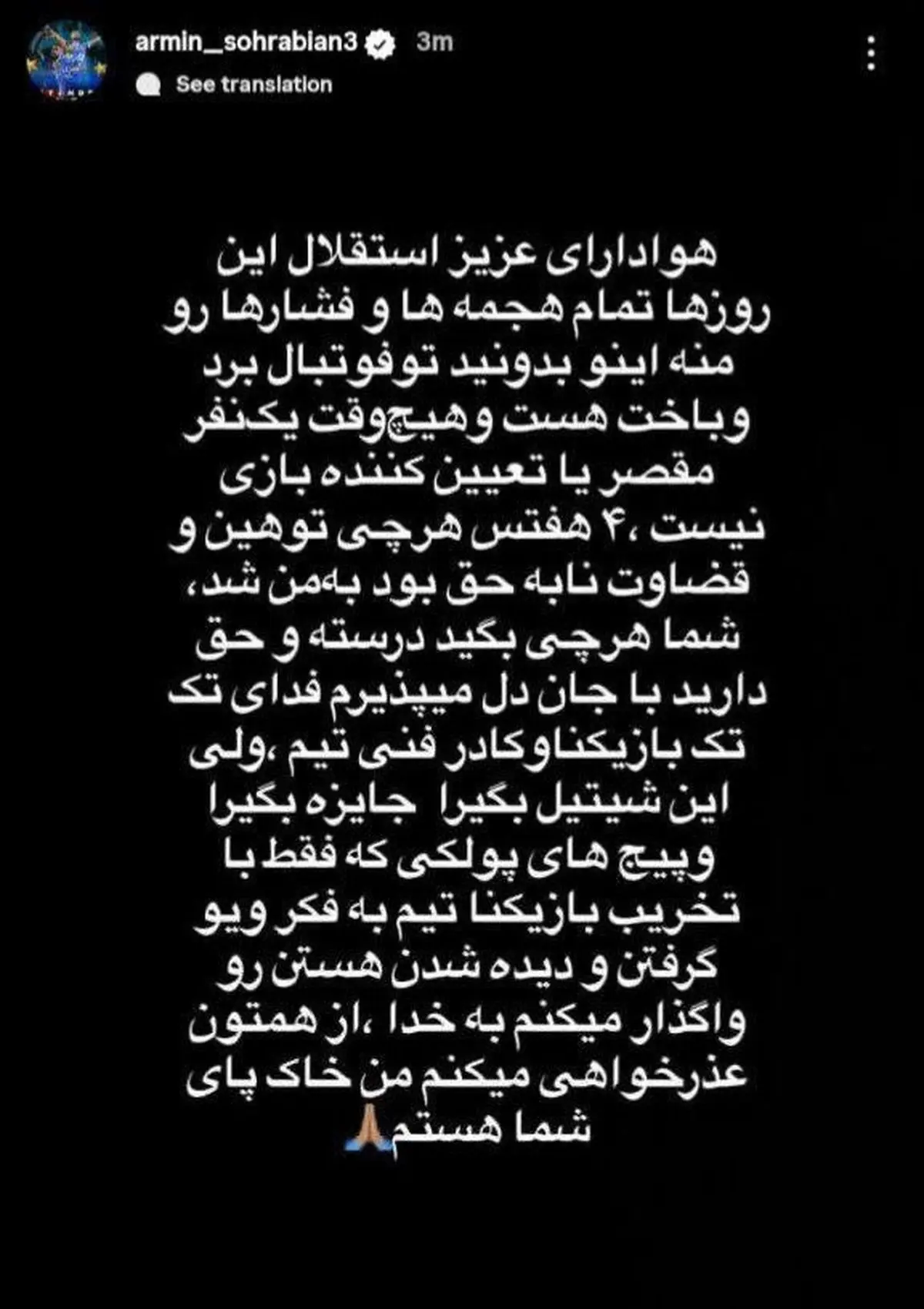Open the story's three-dot overflow menu
The image size is (924, 1309).
coord(871,55)
